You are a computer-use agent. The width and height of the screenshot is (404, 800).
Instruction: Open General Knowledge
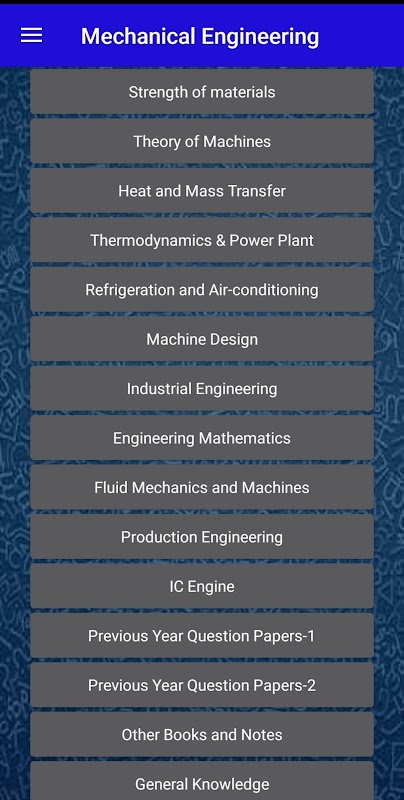(x=202, y=781)
